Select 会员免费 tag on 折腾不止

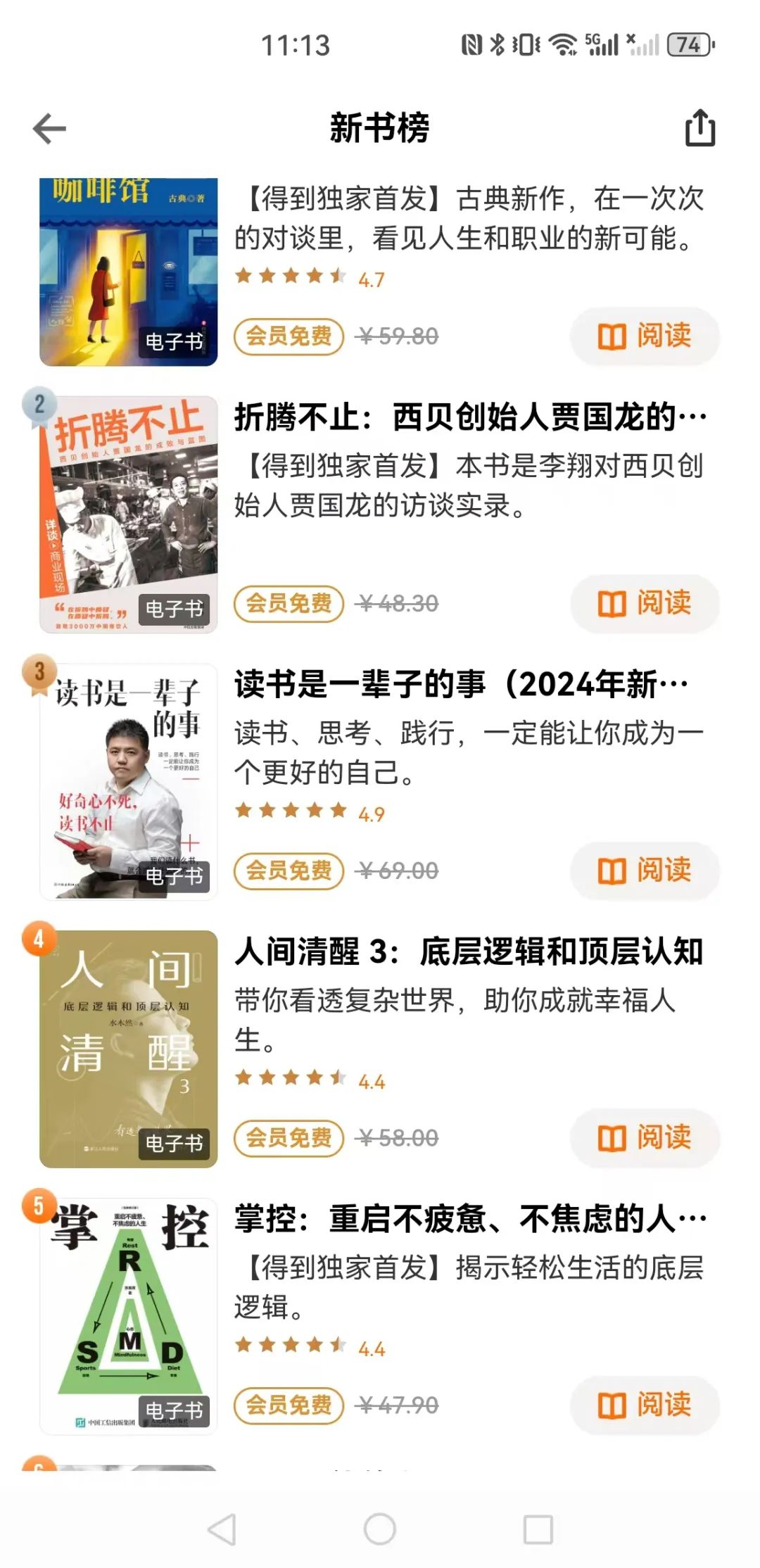(x=289, y=603)
